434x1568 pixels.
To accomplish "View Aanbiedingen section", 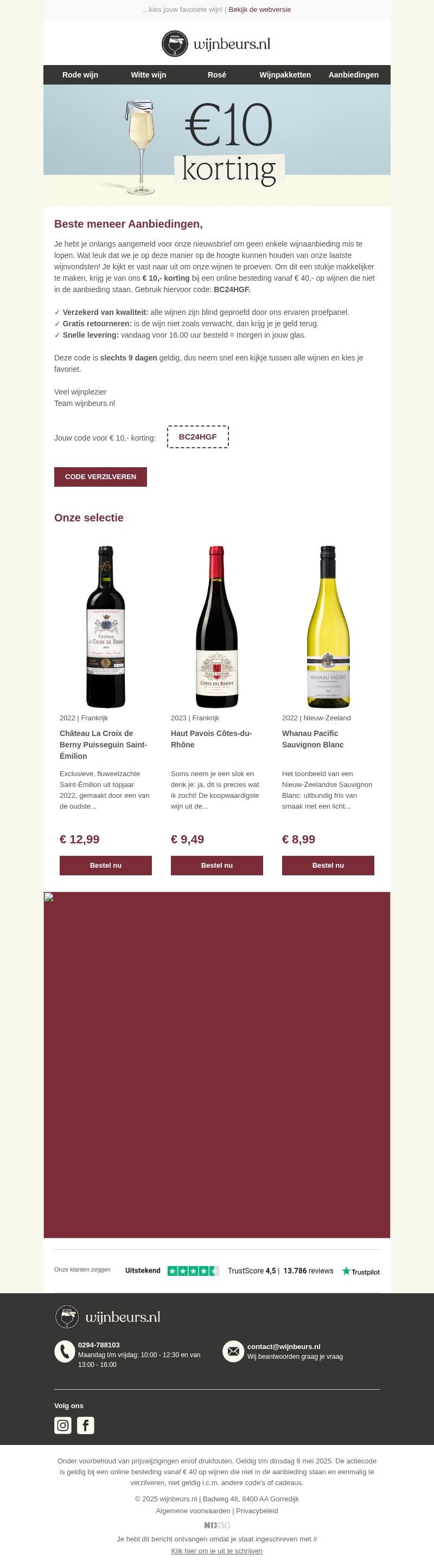I will [353, 75].
